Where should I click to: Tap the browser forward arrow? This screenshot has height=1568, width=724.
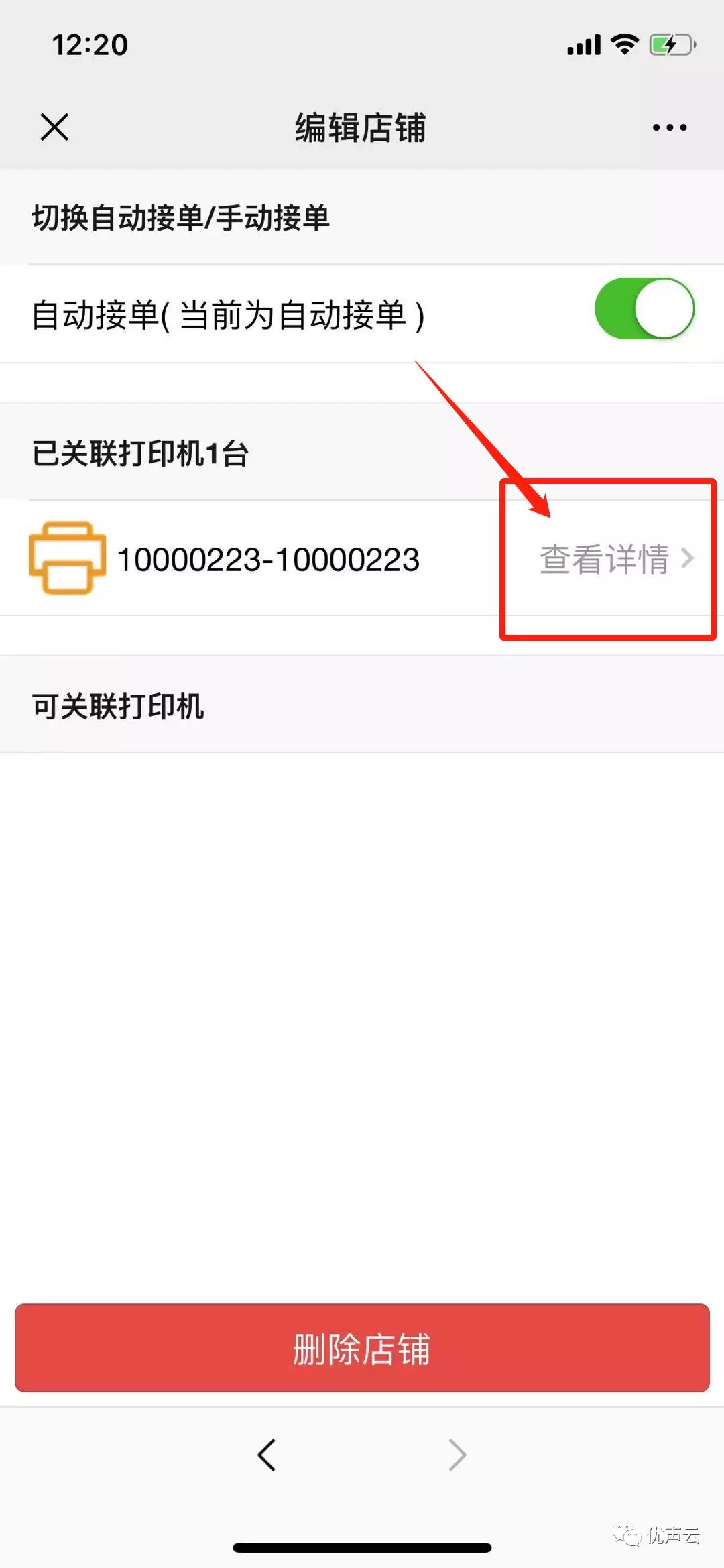click(x=457, y=1455)
